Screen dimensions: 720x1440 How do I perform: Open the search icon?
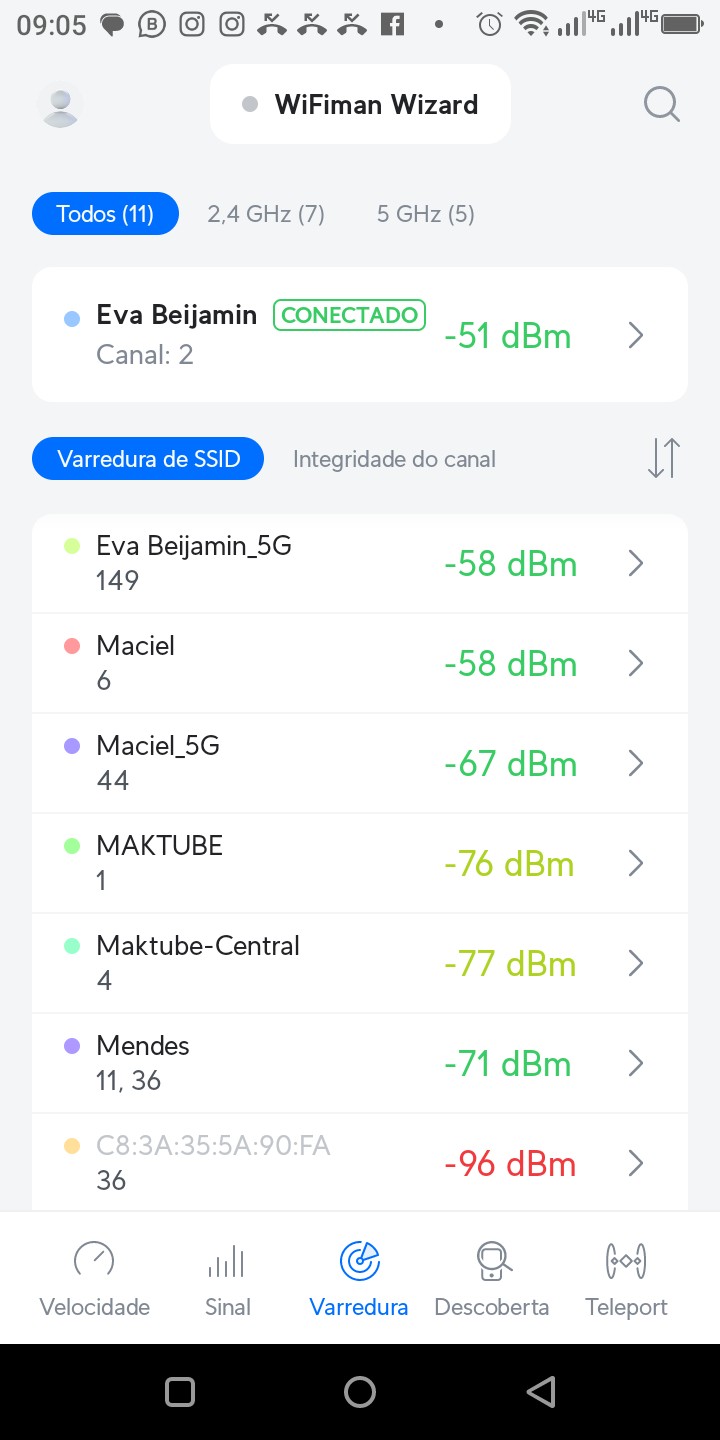(x=661, y=104)
